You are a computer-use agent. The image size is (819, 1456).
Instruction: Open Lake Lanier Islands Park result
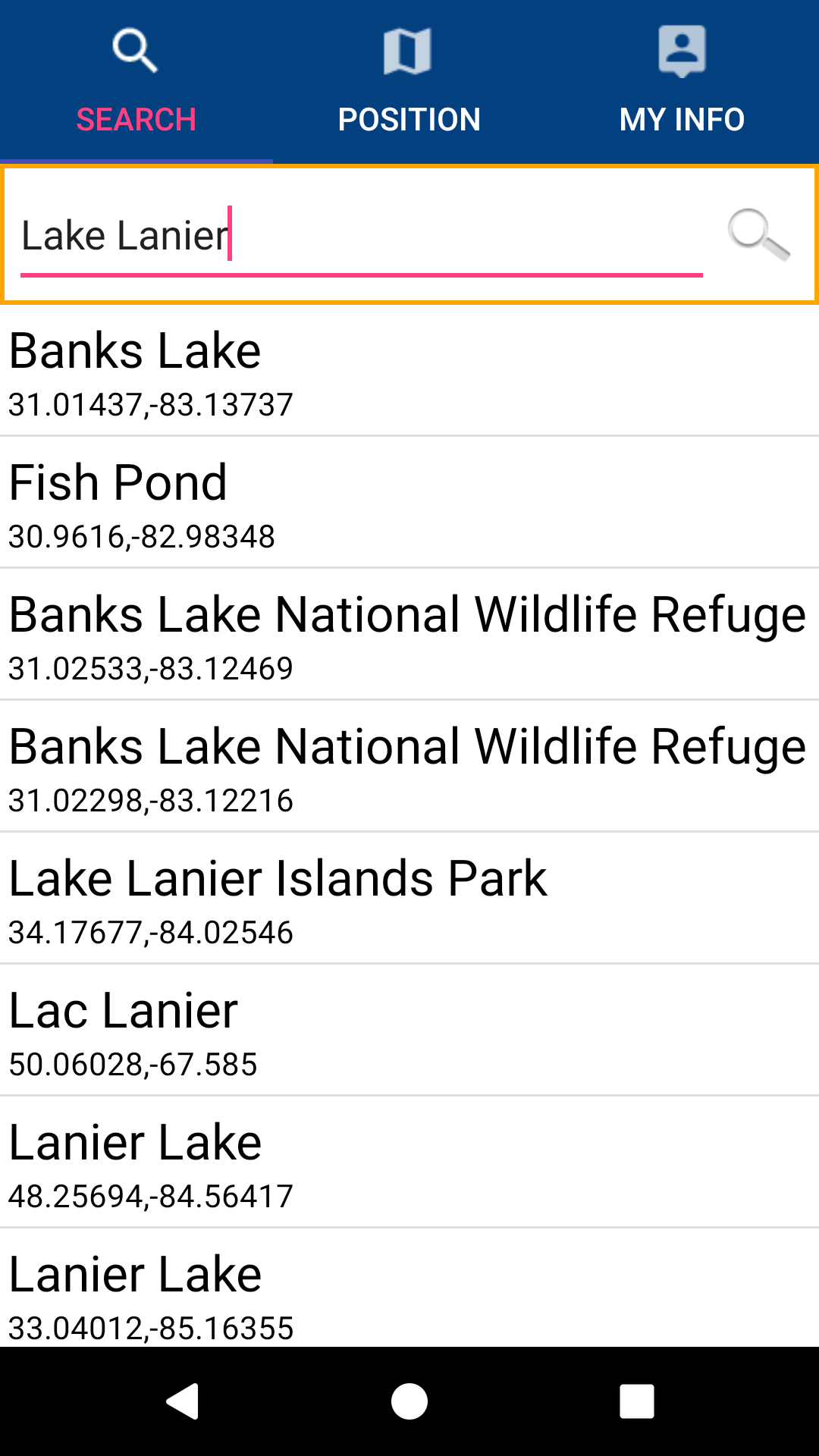point(409,899)
